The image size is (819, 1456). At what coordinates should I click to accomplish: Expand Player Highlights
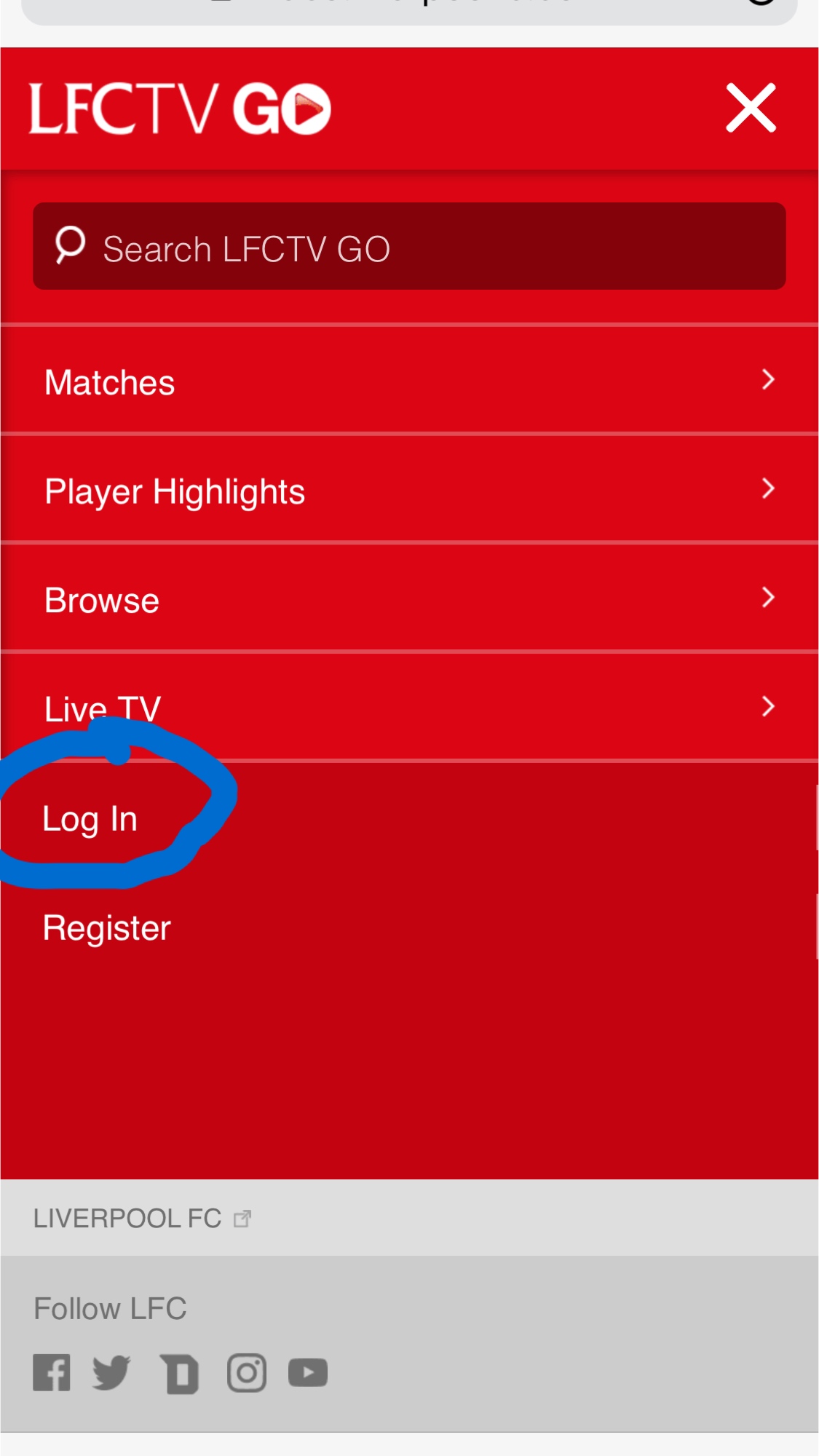point(409,490)
